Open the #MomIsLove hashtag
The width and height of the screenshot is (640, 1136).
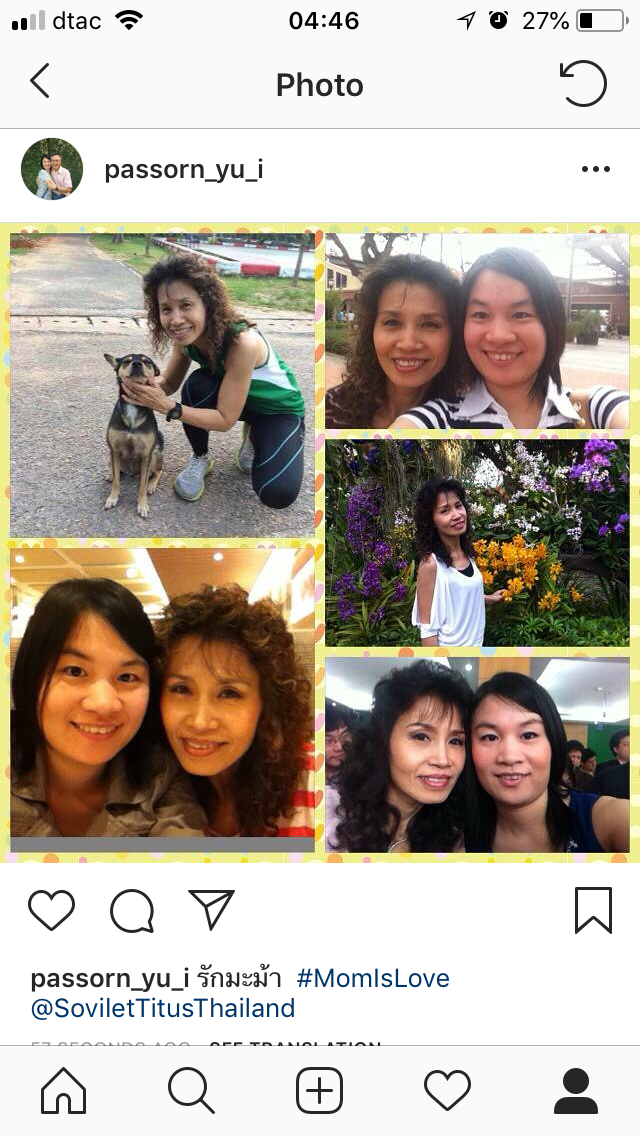click(x=372, y=978)
